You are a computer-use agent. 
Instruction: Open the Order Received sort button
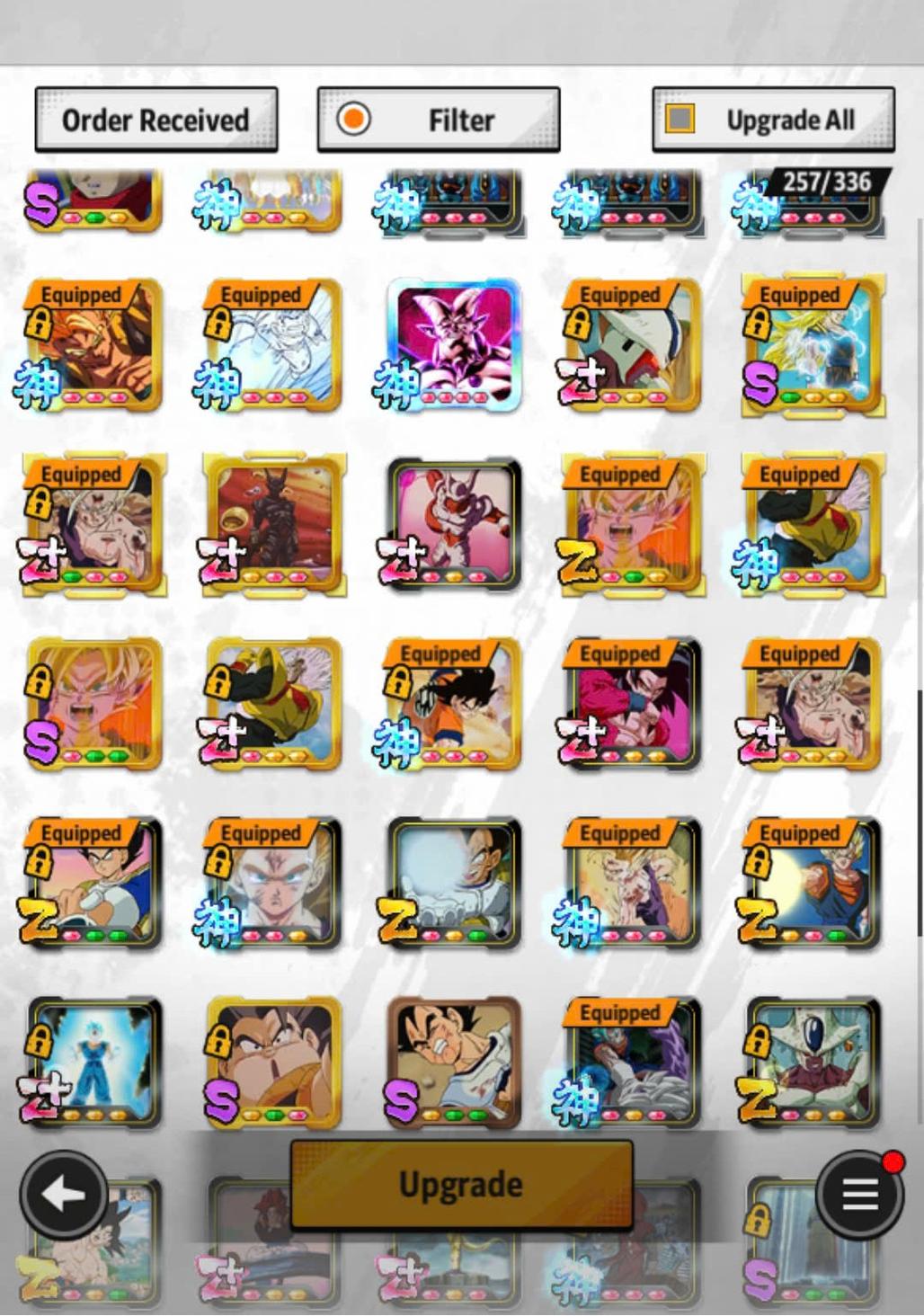(x=155, y=120)
